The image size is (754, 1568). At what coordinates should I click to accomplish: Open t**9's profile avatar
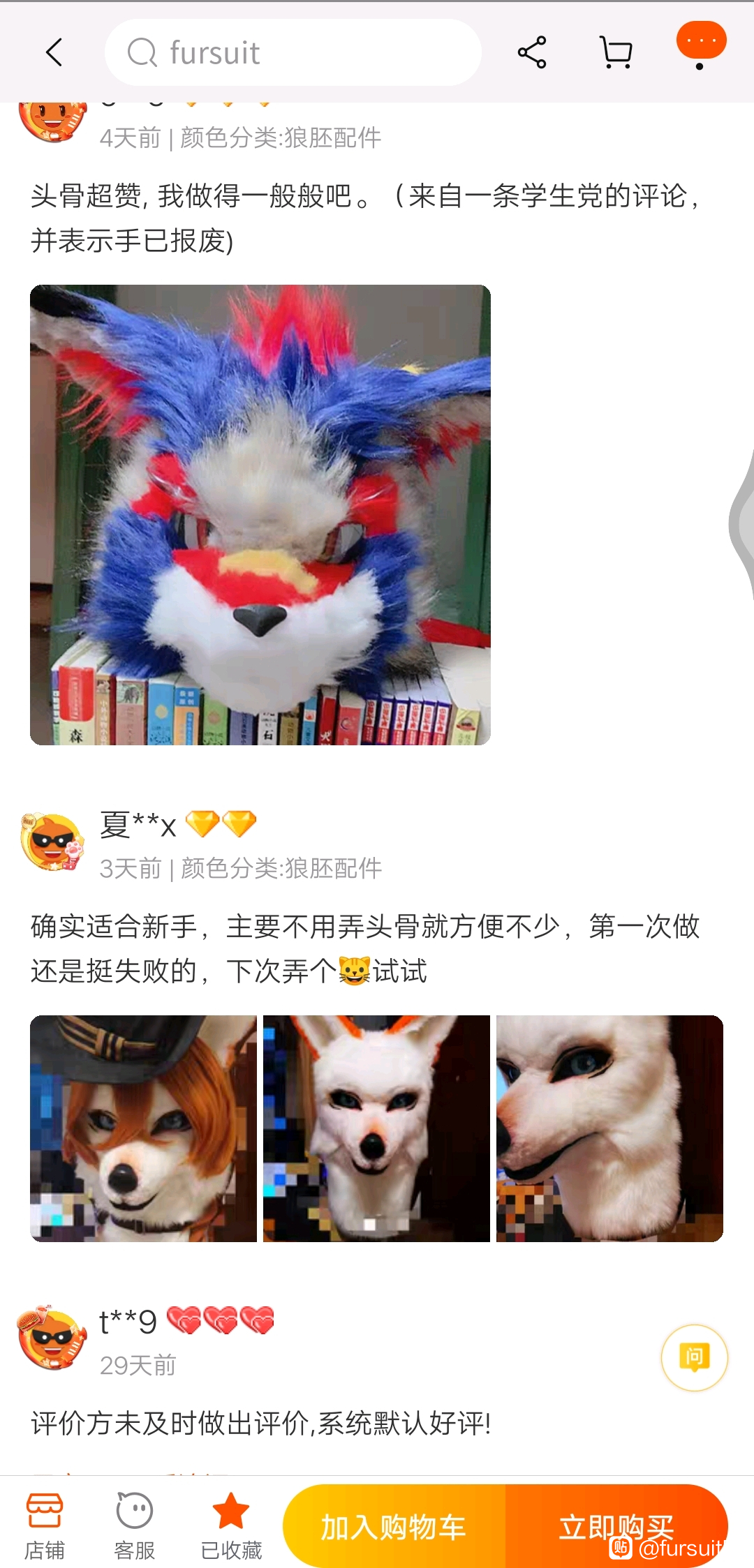point(52,1338)
